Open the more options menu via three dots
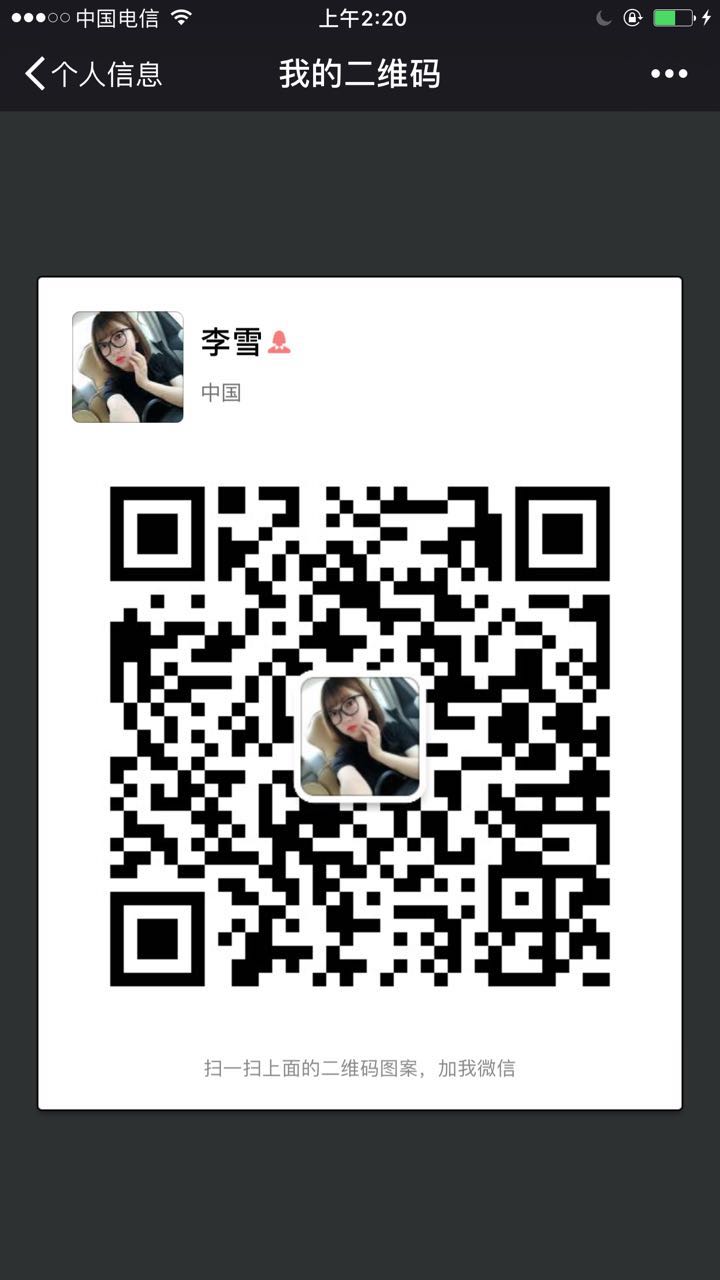Screen dimensions: 720x1280 click(668, 74)
